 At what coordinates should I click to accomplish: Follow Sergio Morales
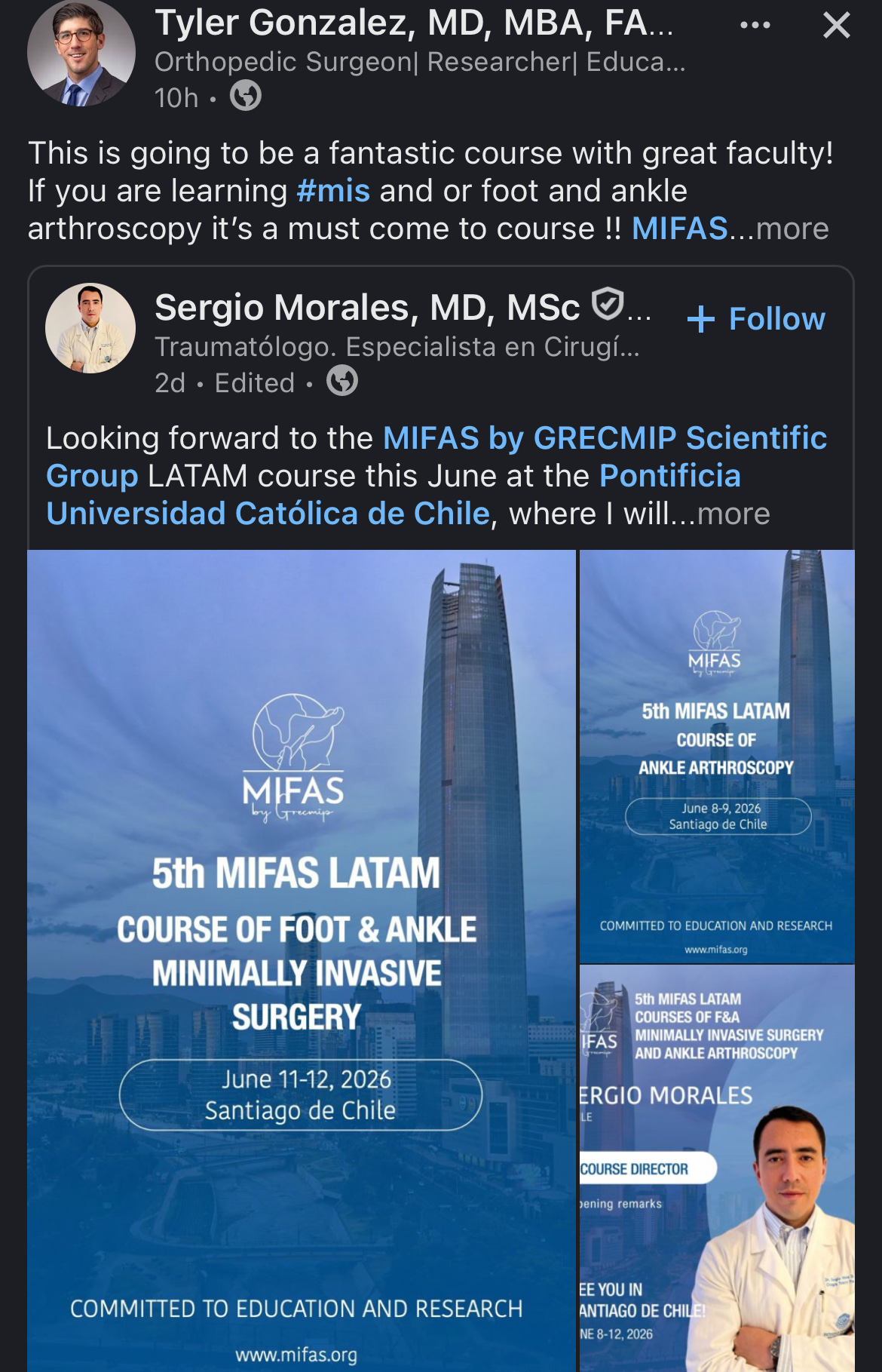point(757,319)
